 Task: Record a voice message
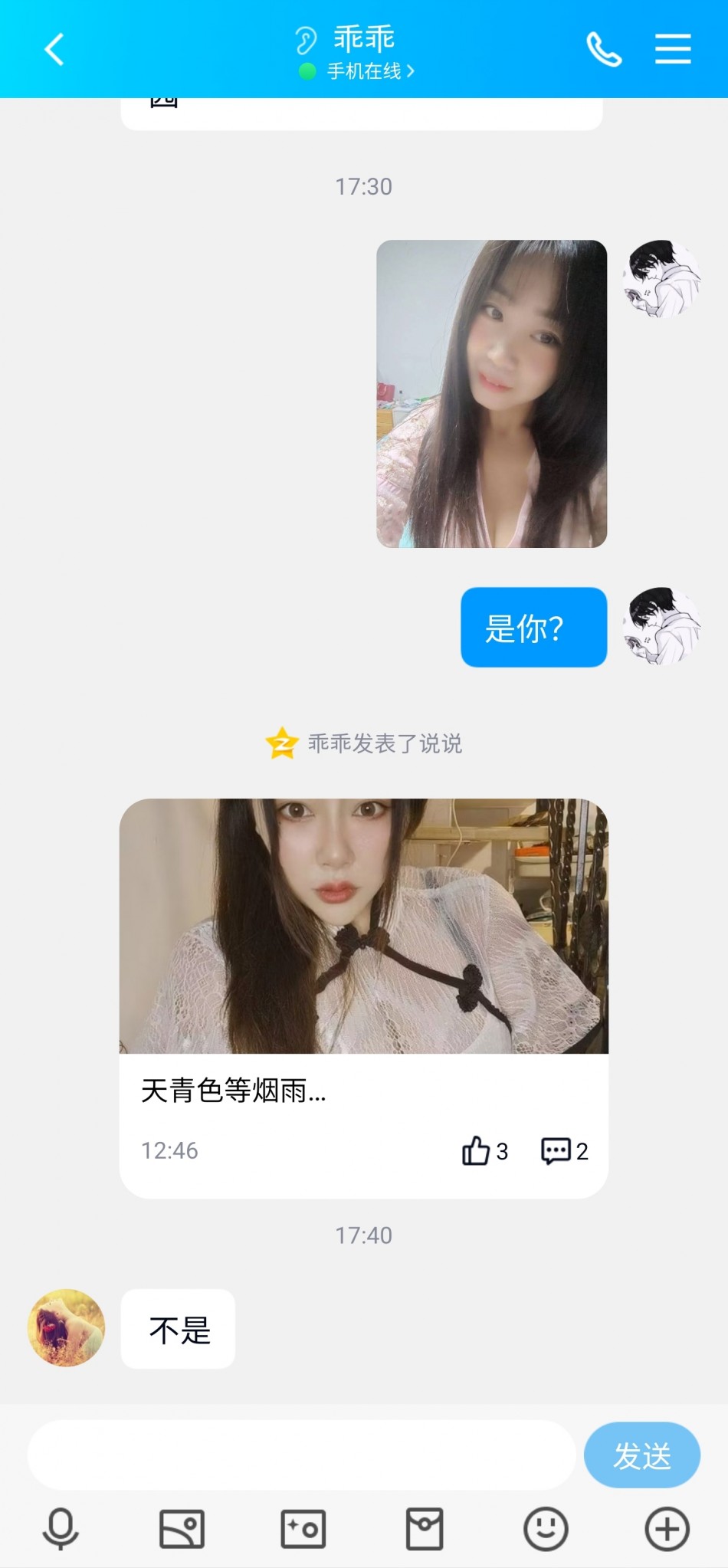click(61, 1529)
